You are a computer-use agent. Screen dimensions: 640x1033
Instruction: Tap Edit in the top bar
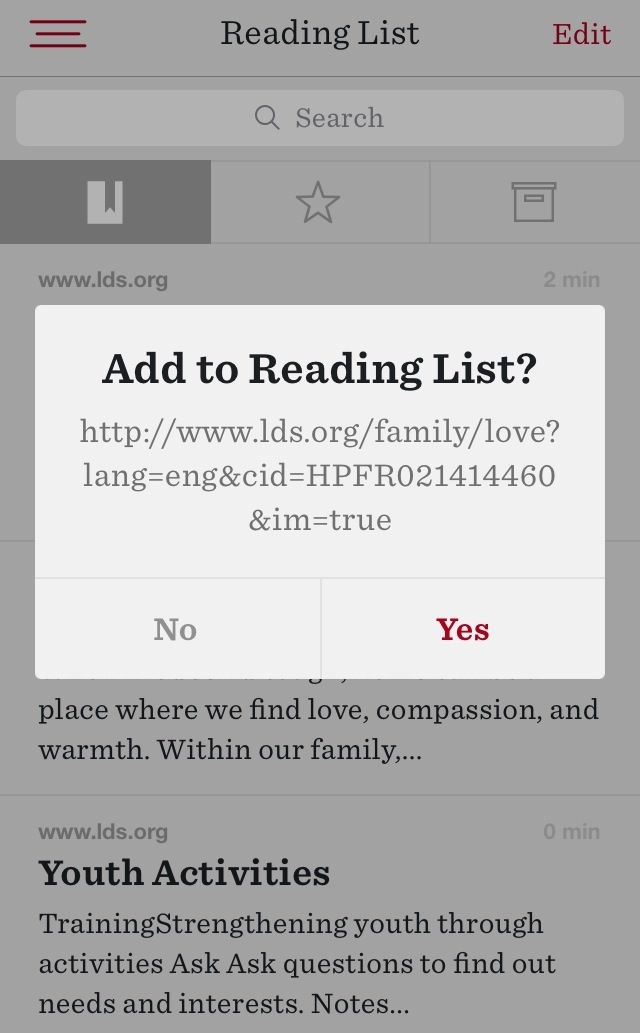(581, 34)
